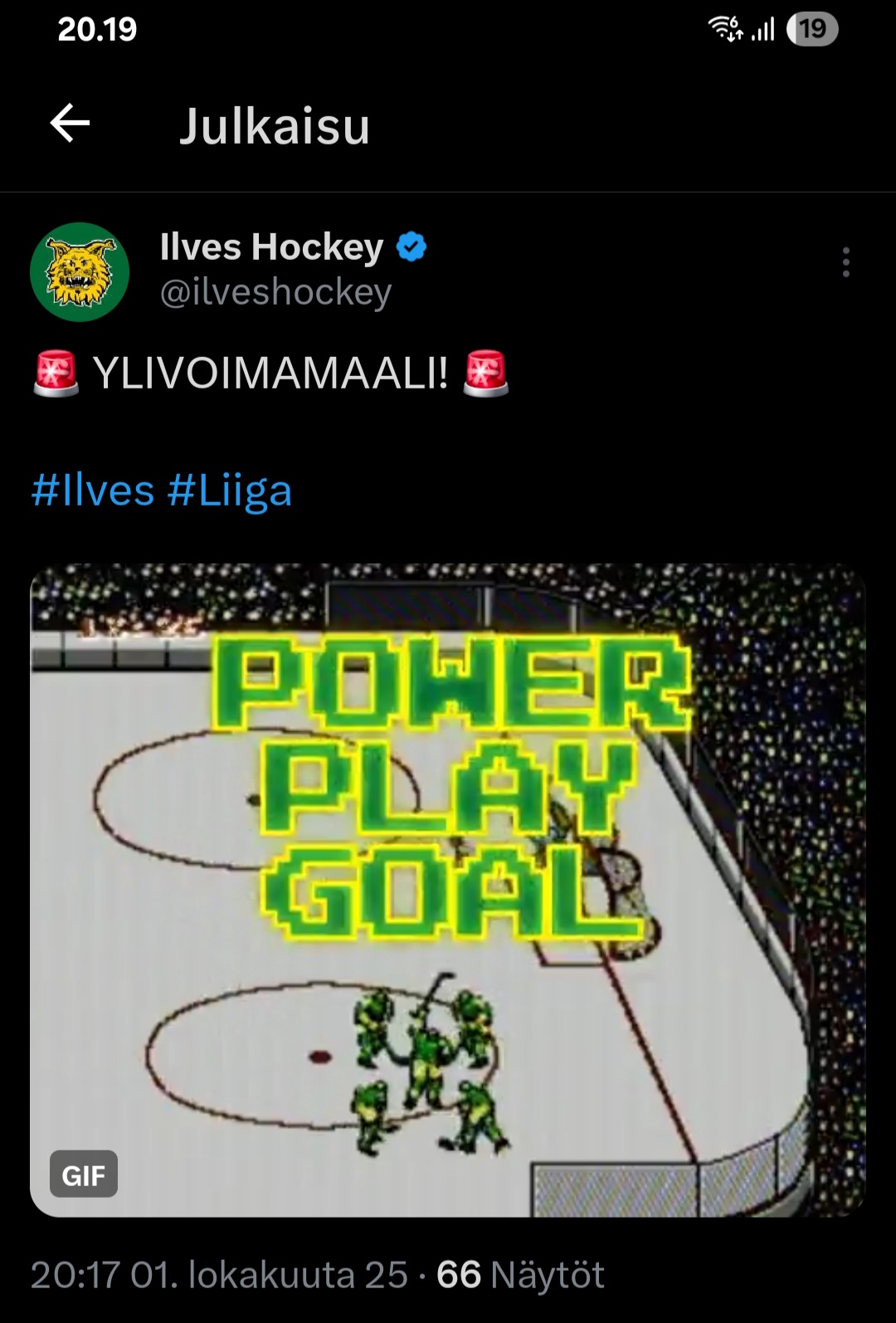The height and width of the screenshot is (1323, 896).
Task: Open the Ilves Hockey account name
Action: tap(271, 247)
